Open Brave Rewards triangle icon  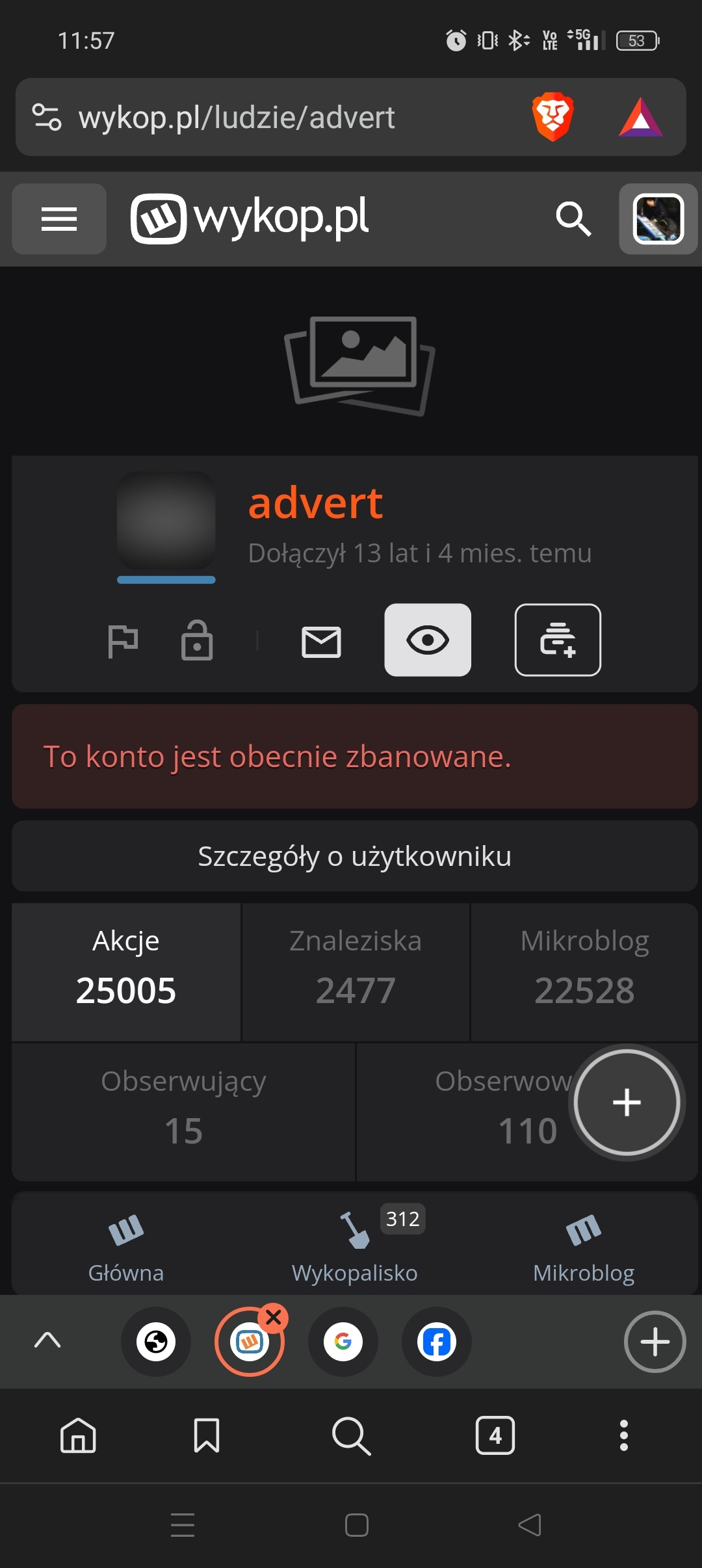point(641,118)
